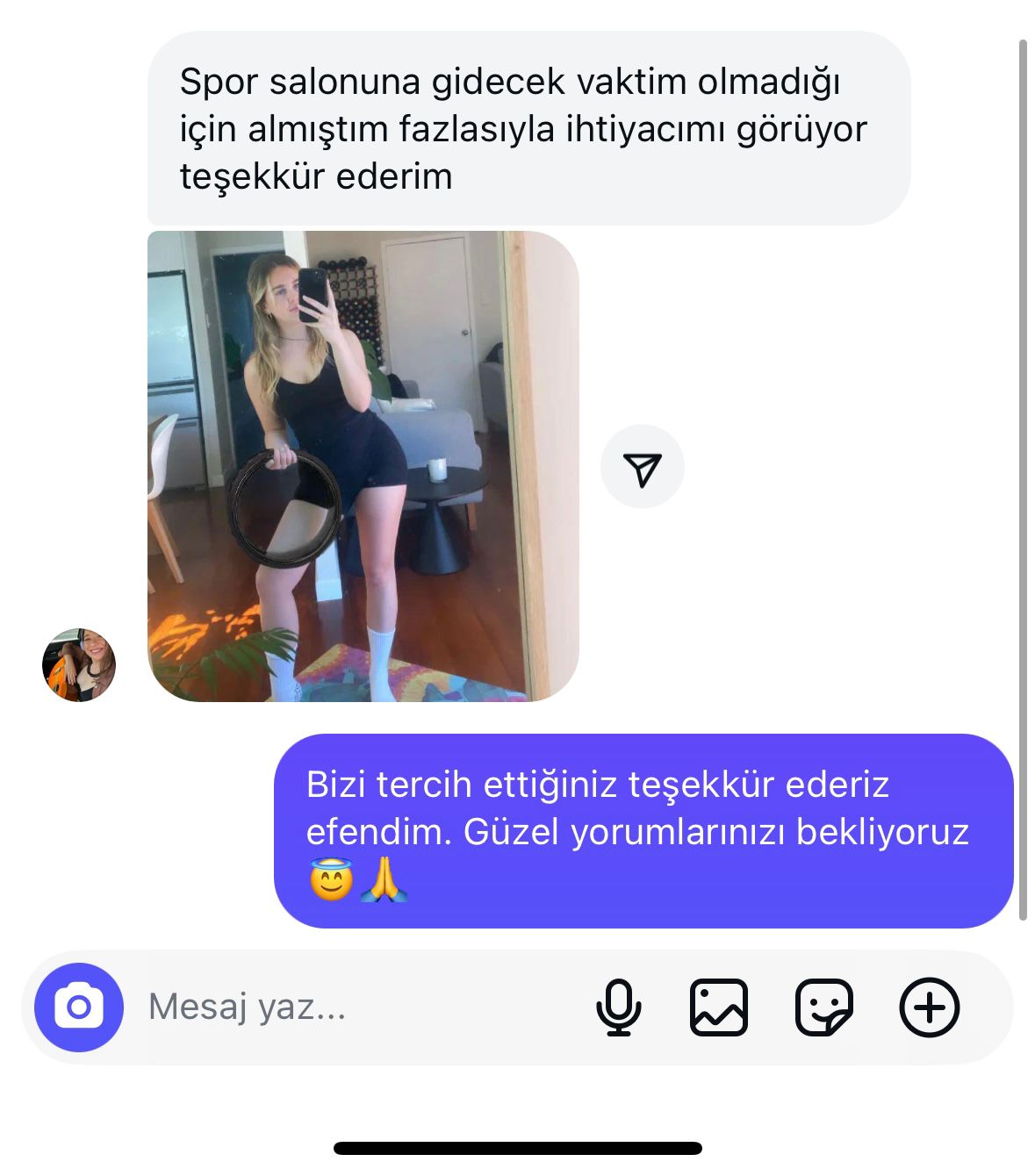Open the received mirror selfie photo
The width and height of the screenshot is (1035, 1176).
tap(363, 466)
